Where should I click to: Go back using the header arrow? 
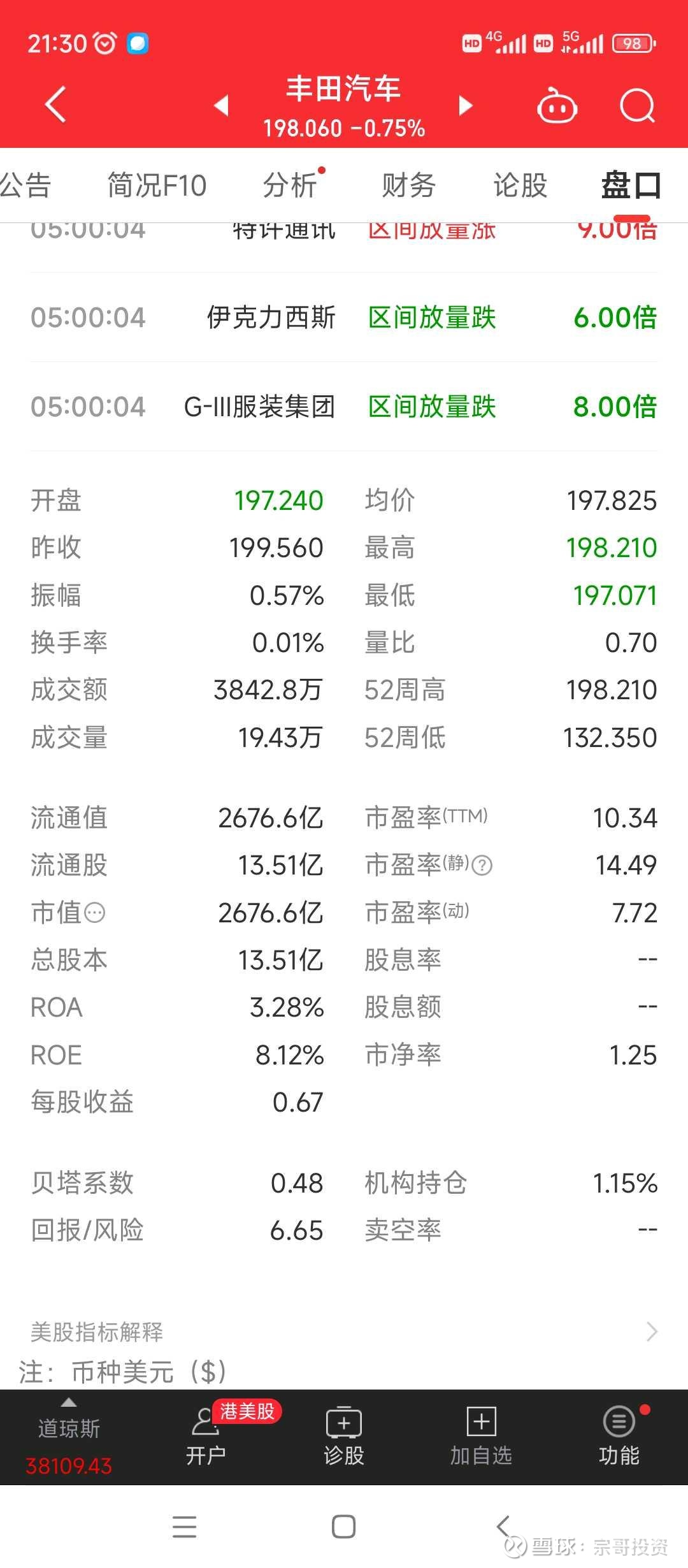[56, 105]
